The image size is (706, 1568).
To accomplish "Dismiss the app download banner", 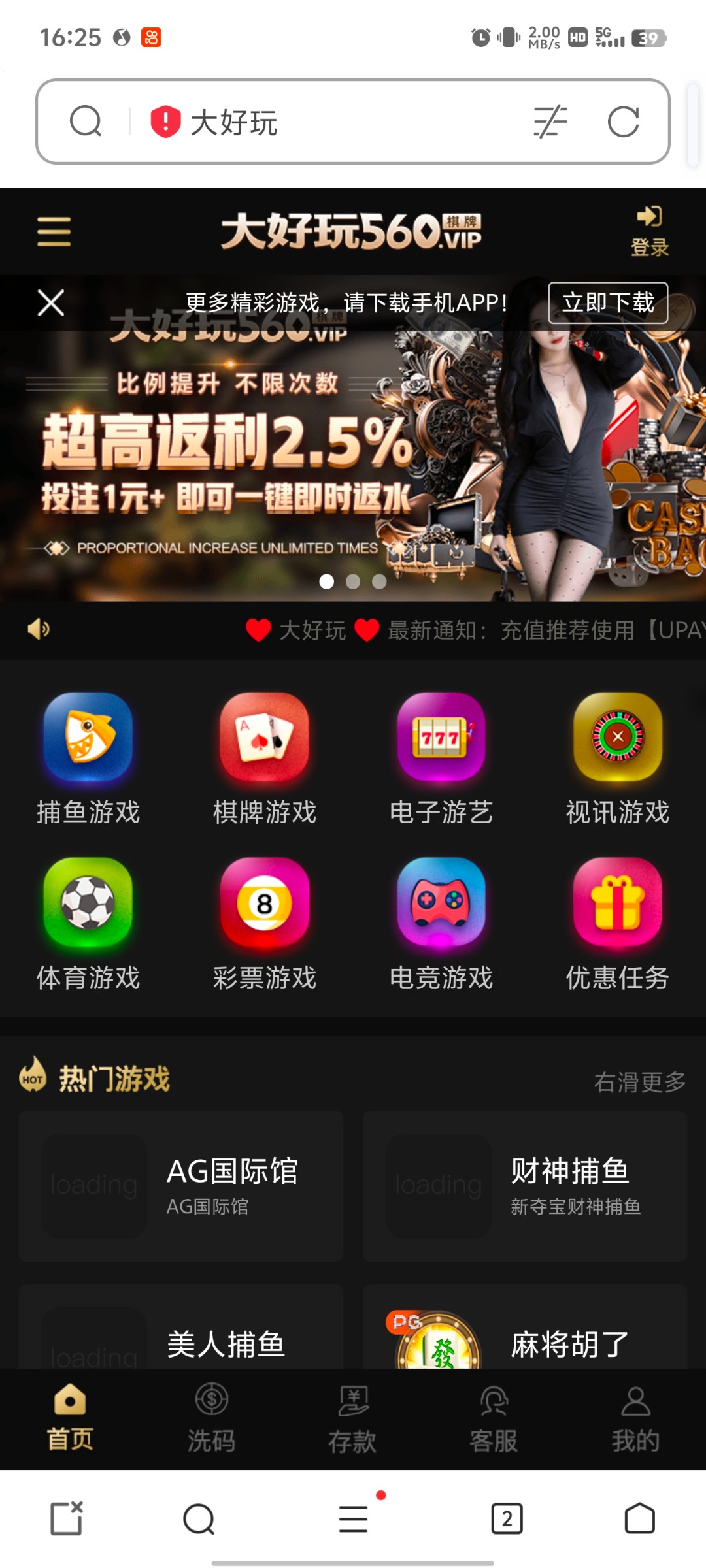I will (51, 303).
